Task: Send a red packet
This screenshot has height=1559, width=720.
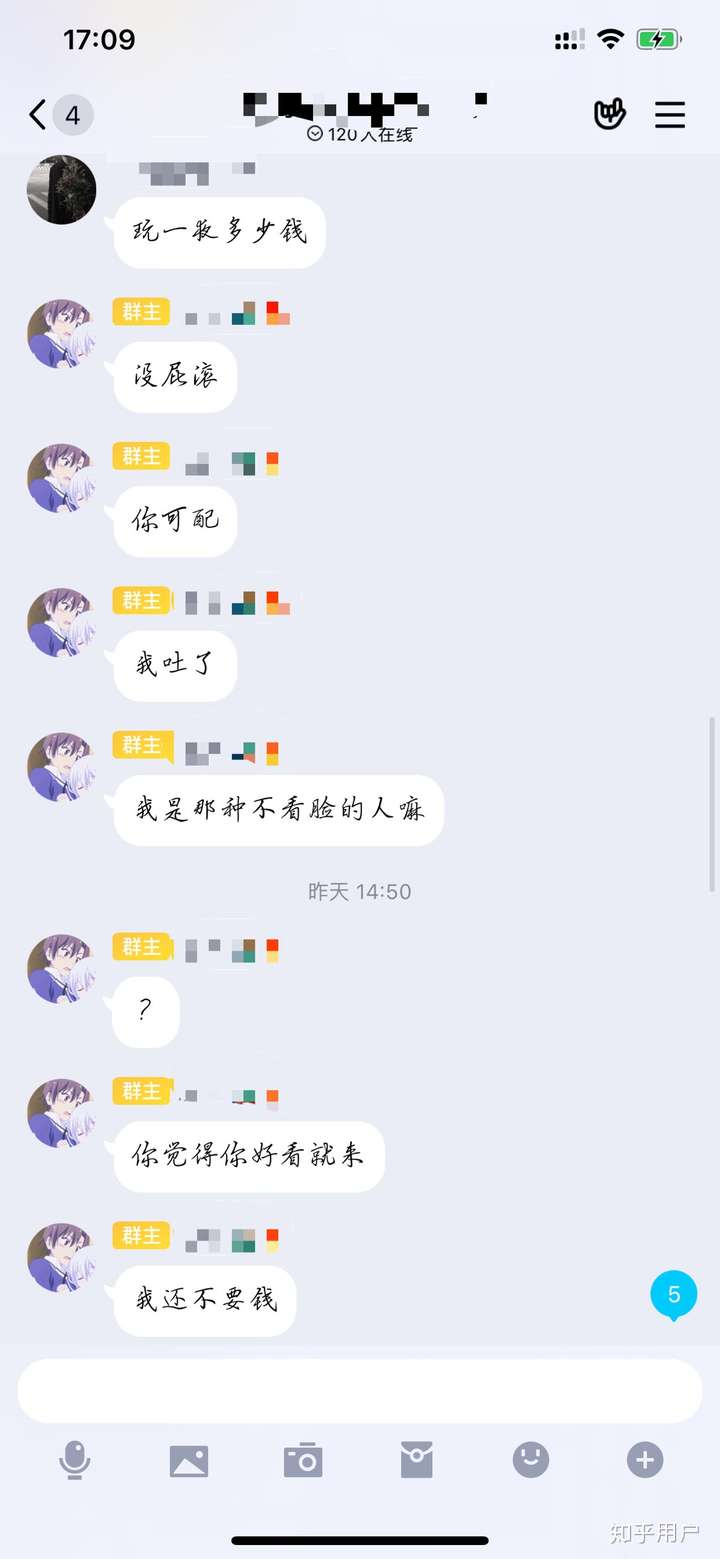Action: (x=417, y=1461)
